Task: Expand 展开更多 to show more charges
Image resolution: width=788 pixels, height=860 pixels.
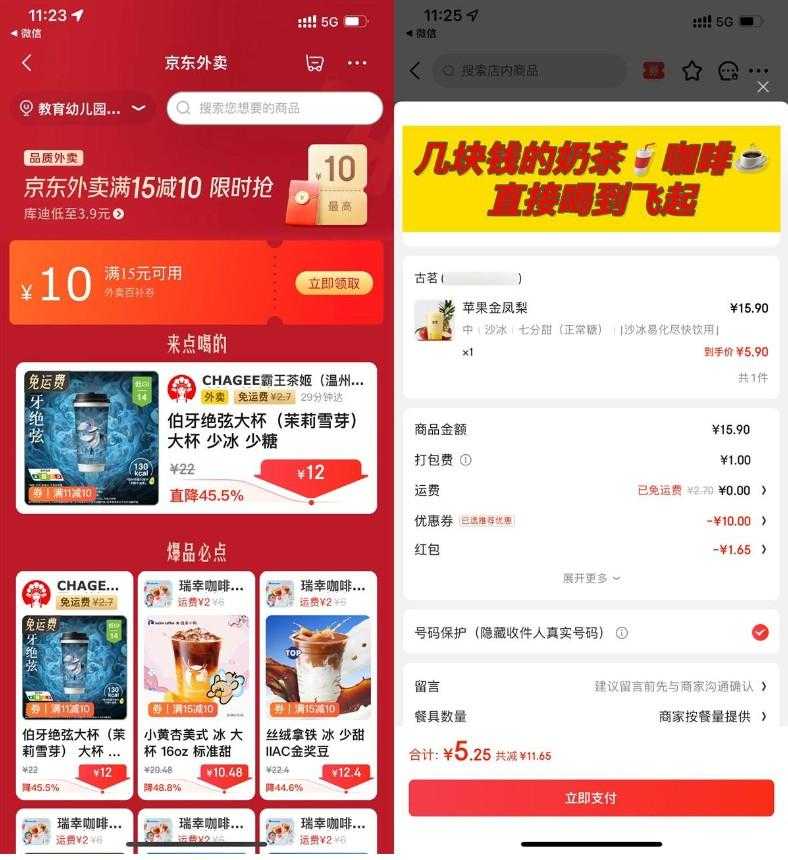Action: [590, 578]
